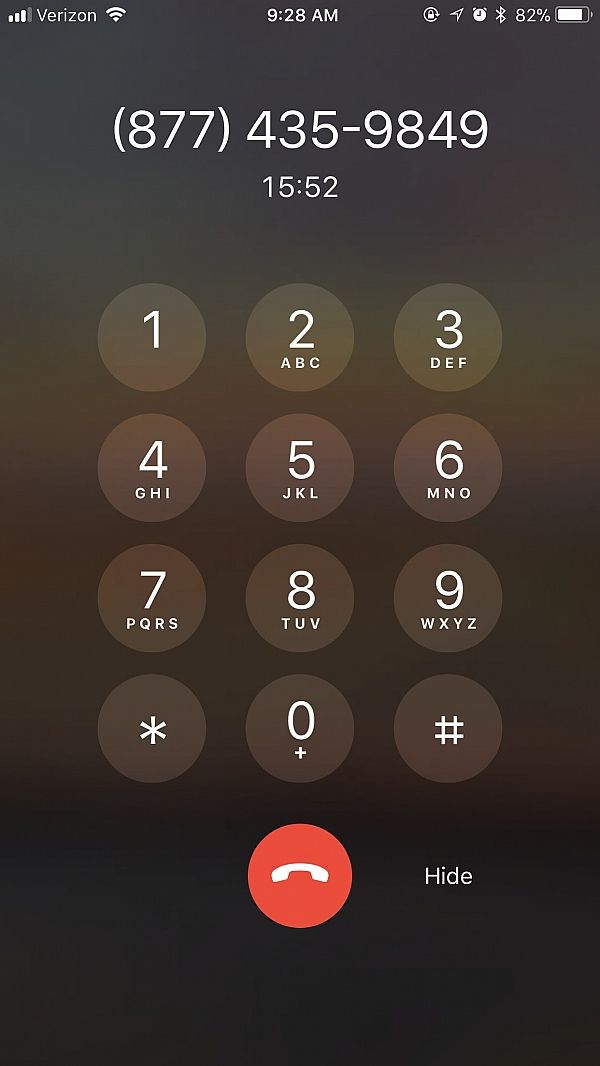Tap the pound (#) key
Screen dimensions: 600x1066
tap(448, 728)
